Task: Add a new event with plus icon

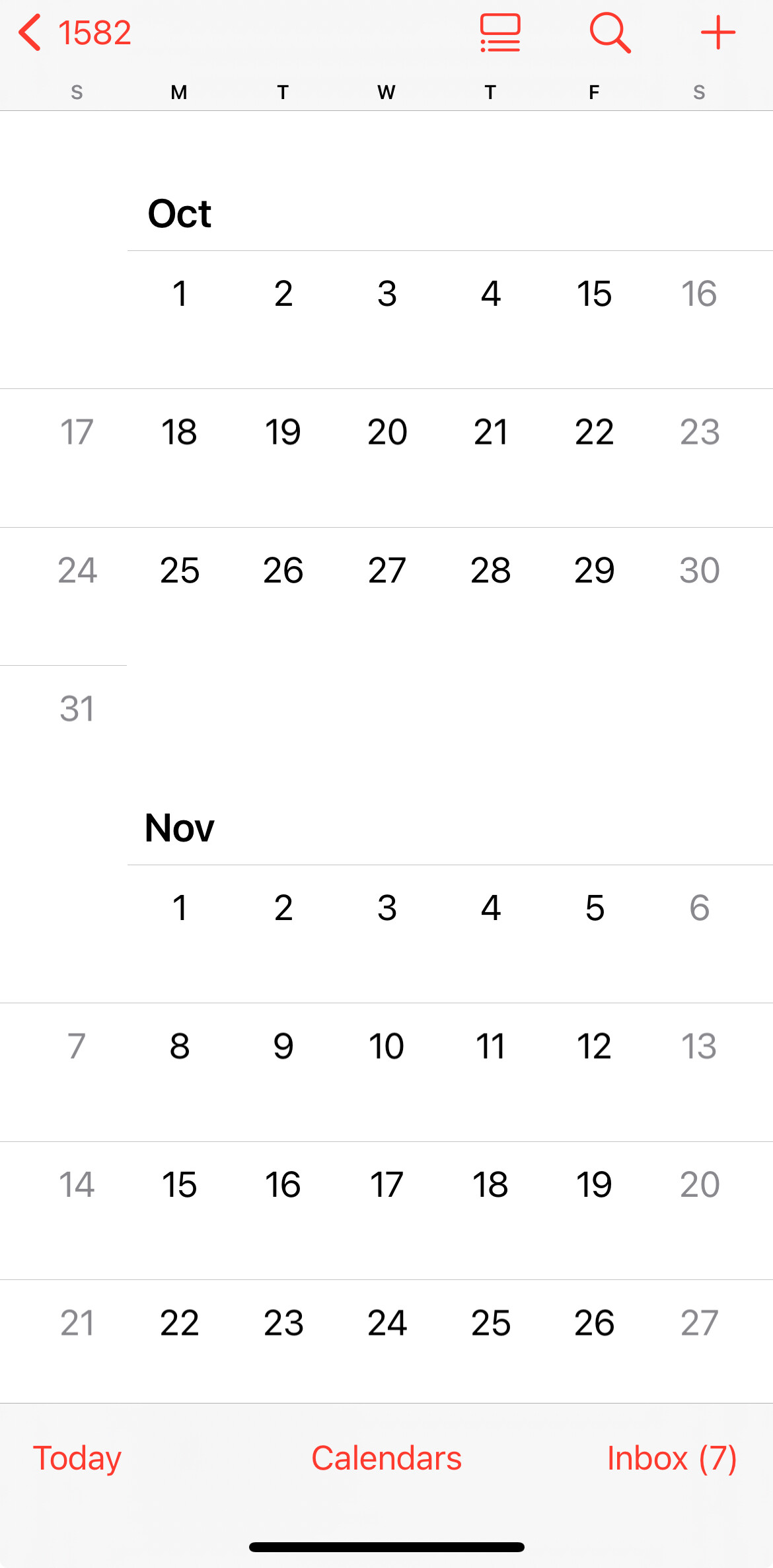Action: tap(718, 32)
